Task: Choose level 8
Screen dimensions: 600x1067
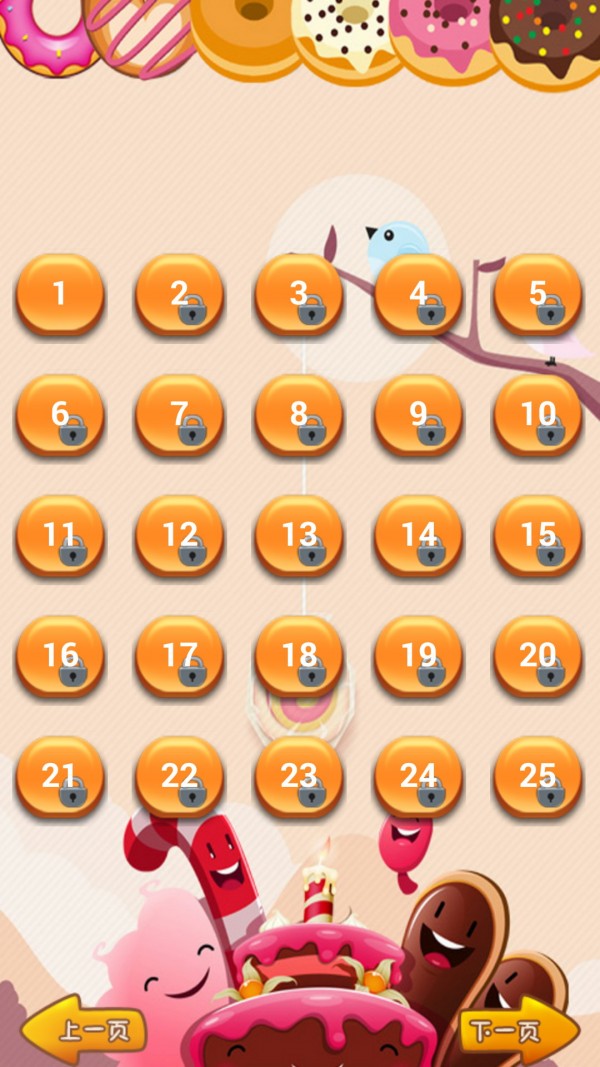Action: tap(299, 415)
